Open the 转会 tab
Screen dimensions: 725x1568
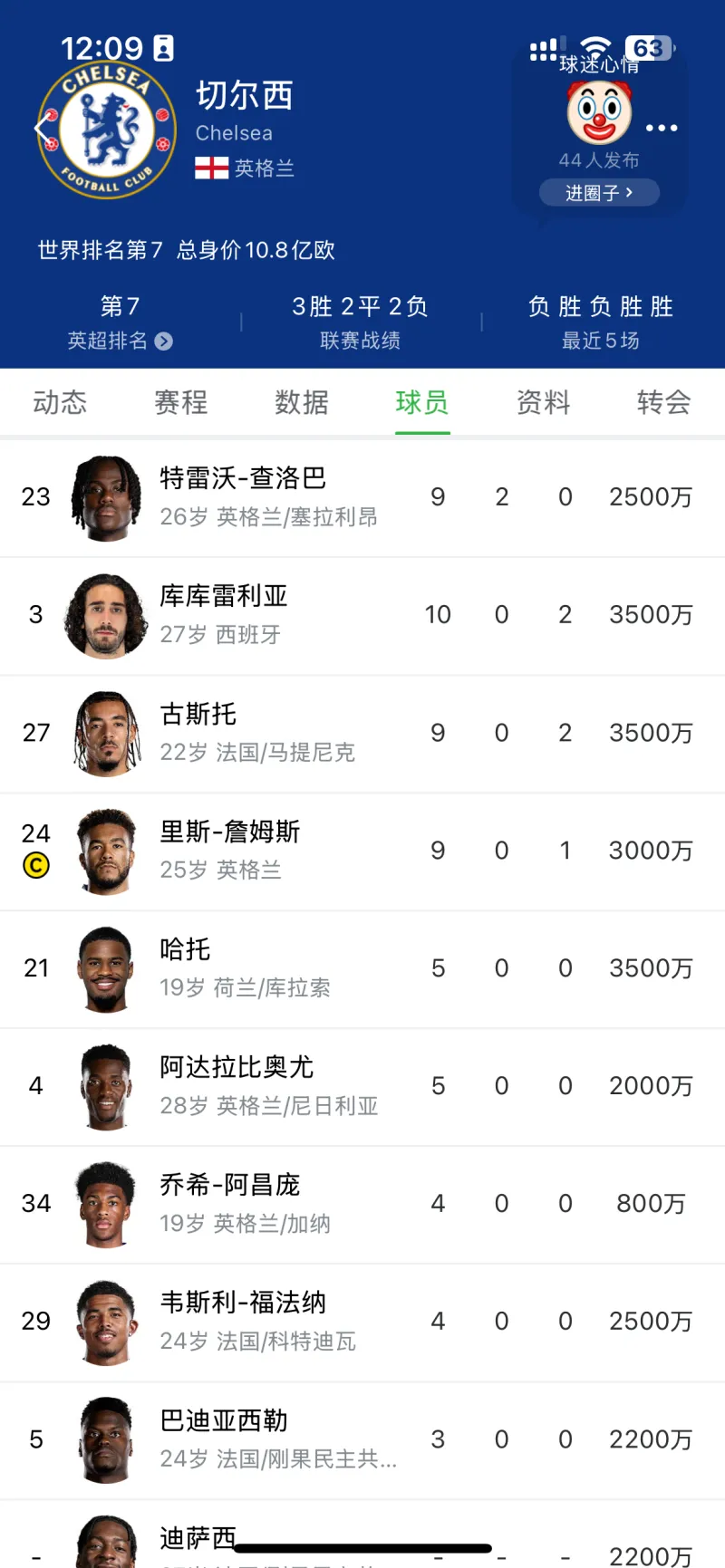tap(663, 402)
